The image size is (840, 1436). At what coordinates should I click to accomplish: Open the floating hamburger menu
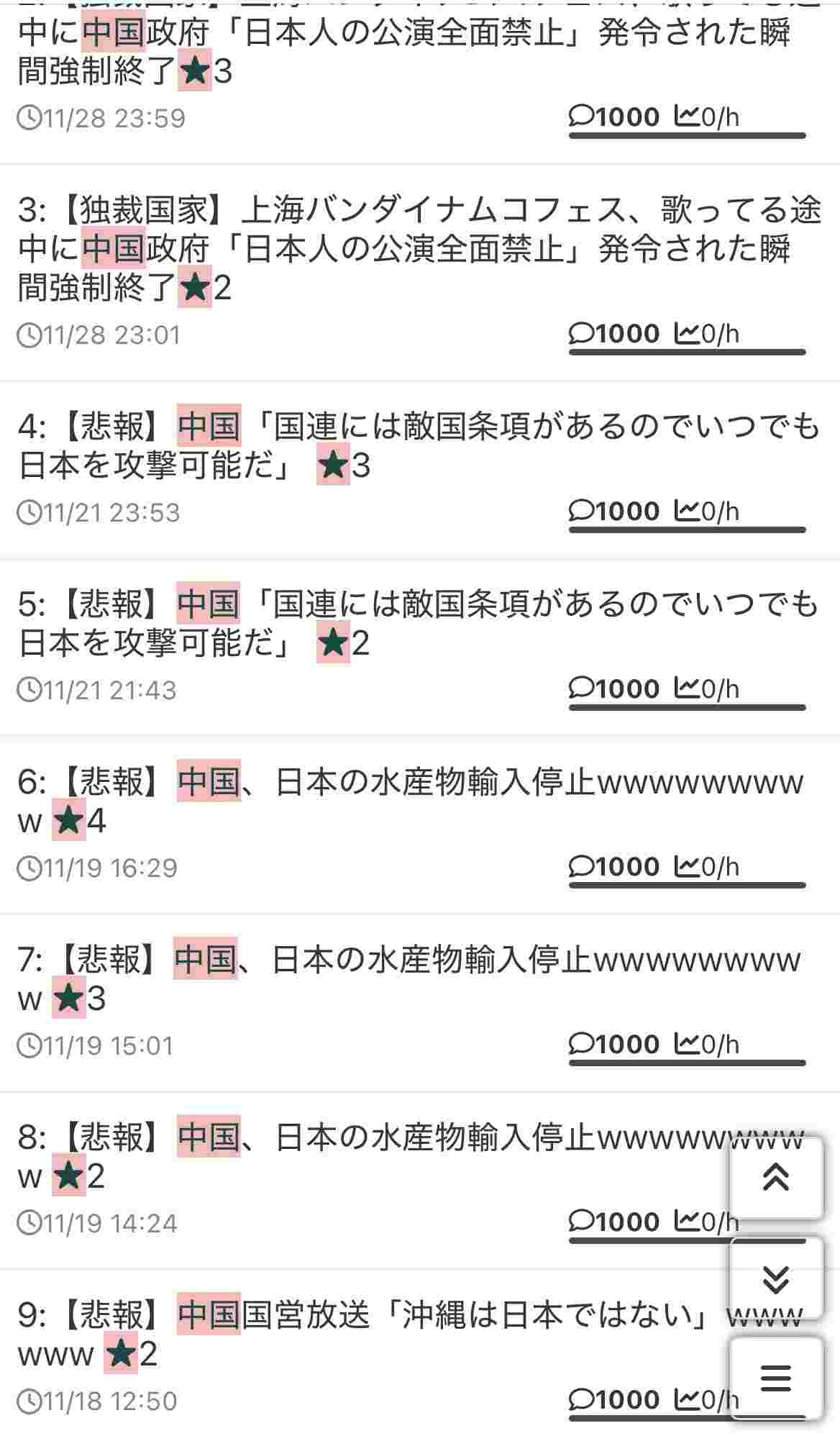pyautogui.click(x=776, y=1378)
